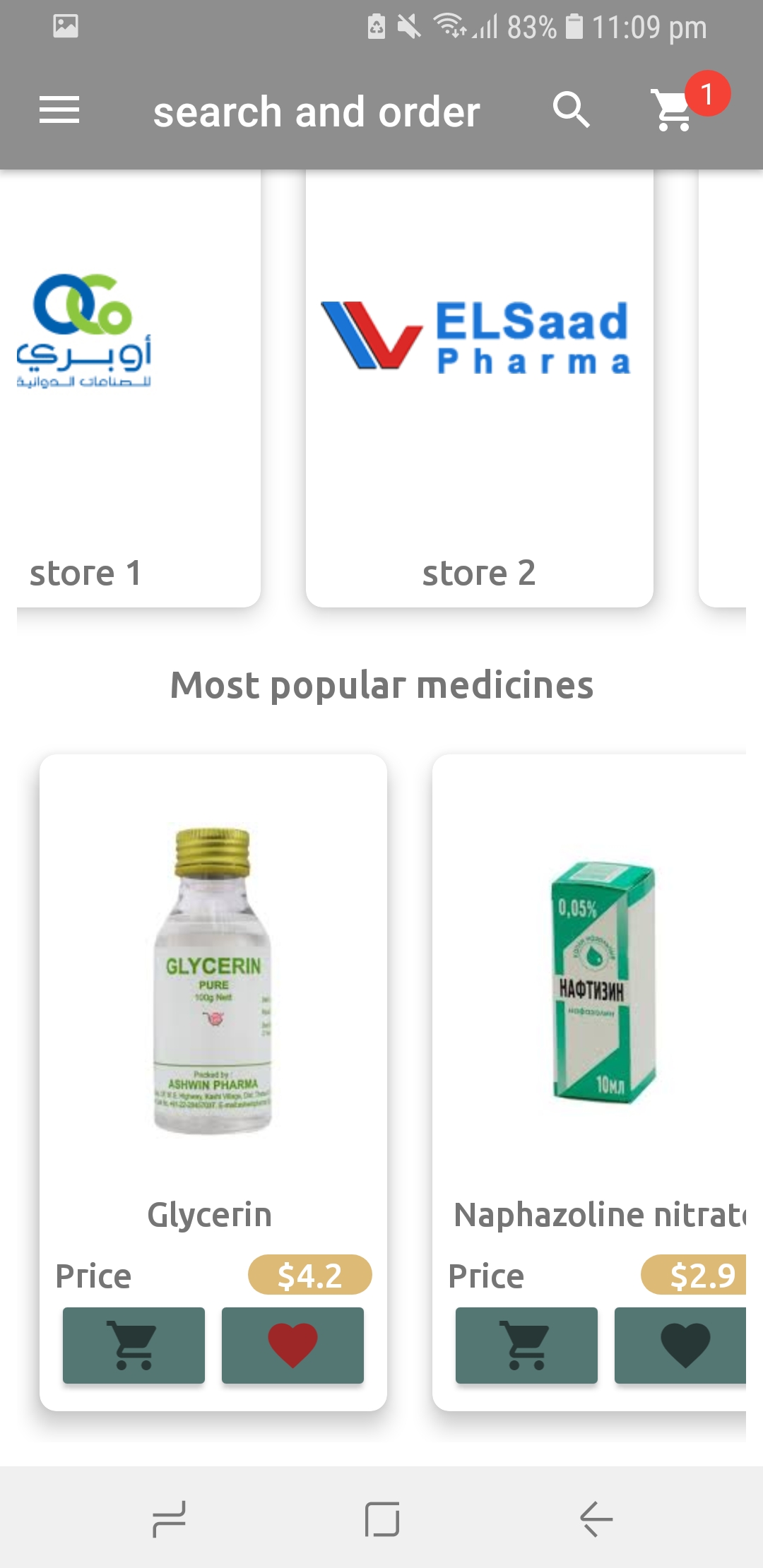Viewport: 763px width, 1568px height.
Task: Open the search icon
Action: [x=571, y=110]
